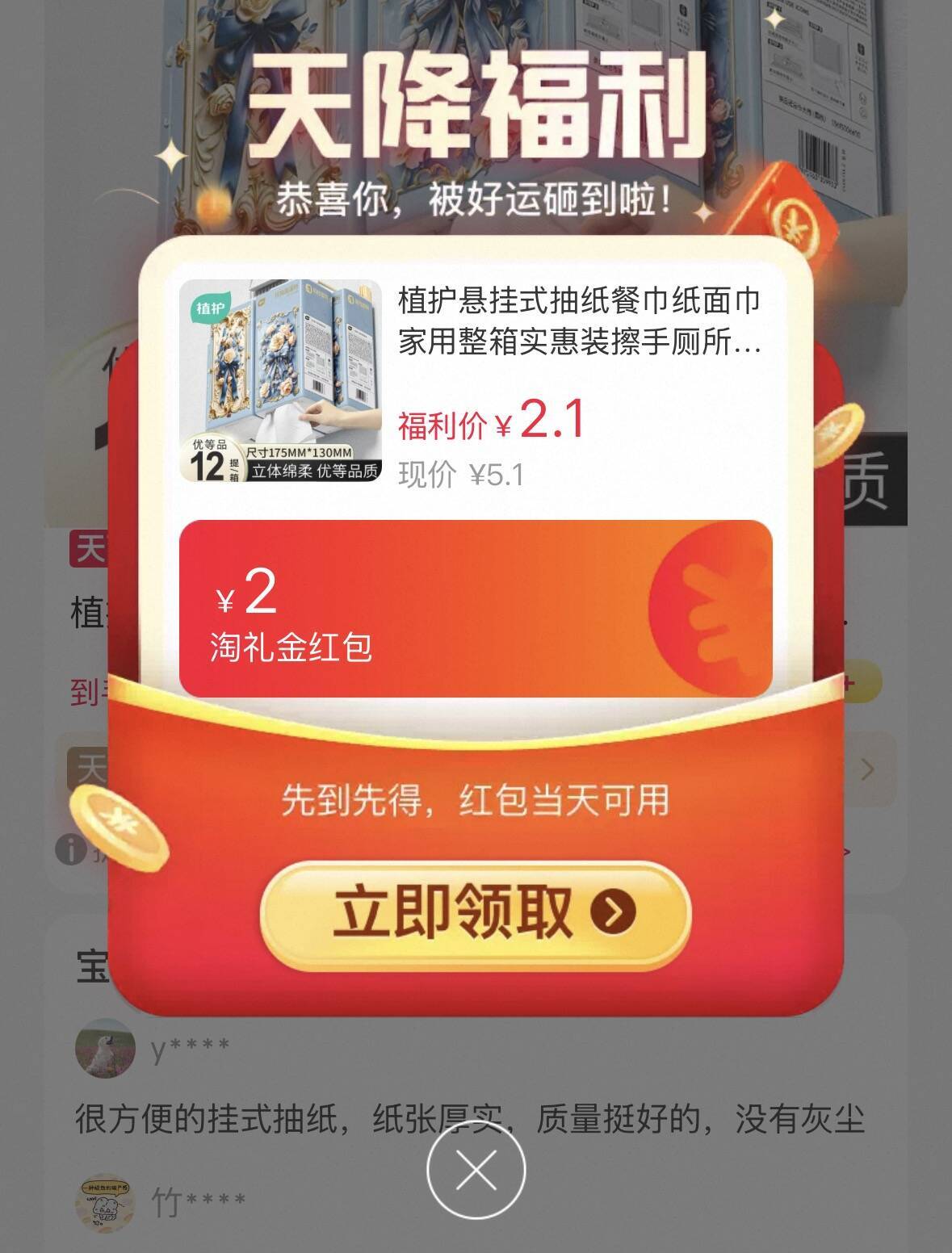Tap the 植护 product thumbnail image
The height and width of the screenshot is (1253, 952).
pyautogui.click(x=279, y=379)
